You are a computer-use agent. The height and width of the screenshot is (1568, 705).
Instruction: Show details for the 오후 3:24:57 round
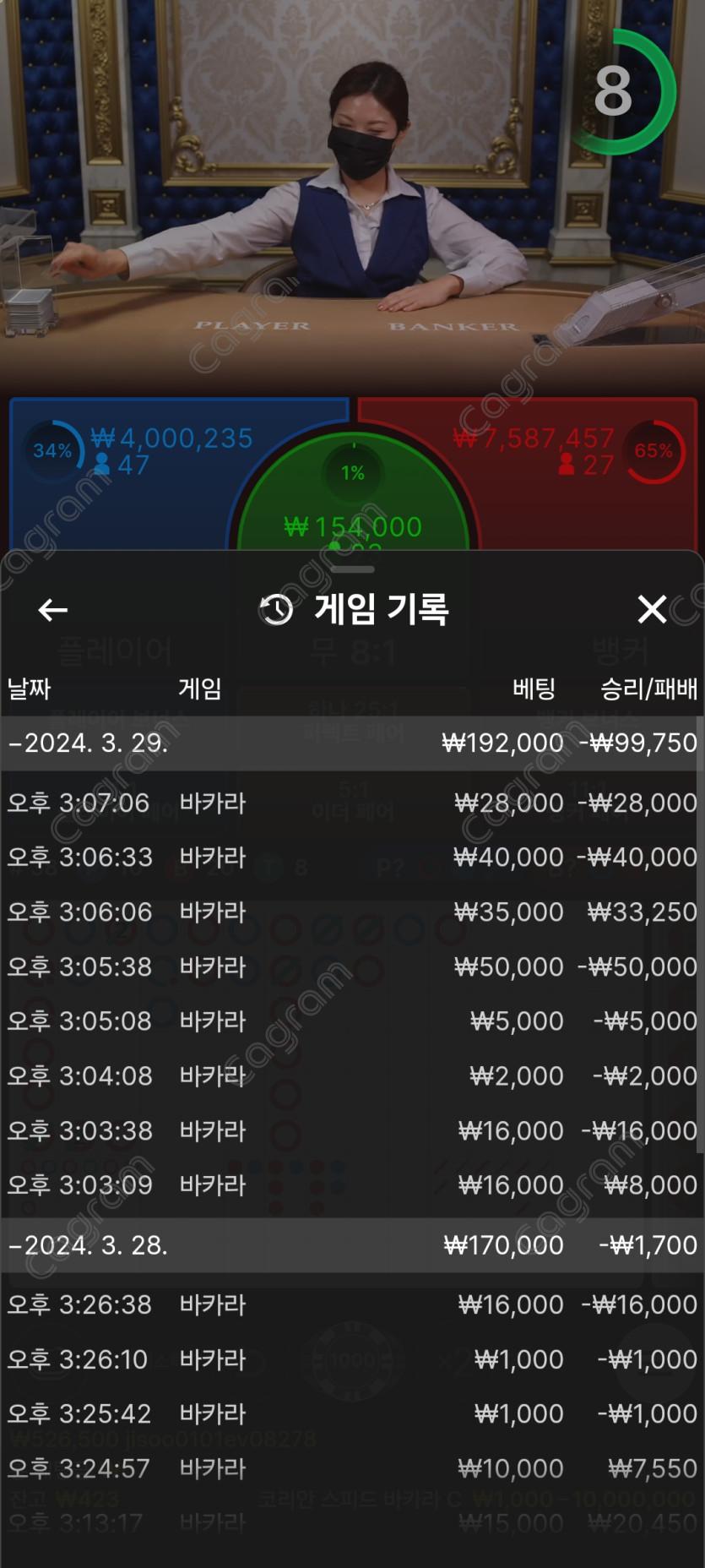[351, 1468]
